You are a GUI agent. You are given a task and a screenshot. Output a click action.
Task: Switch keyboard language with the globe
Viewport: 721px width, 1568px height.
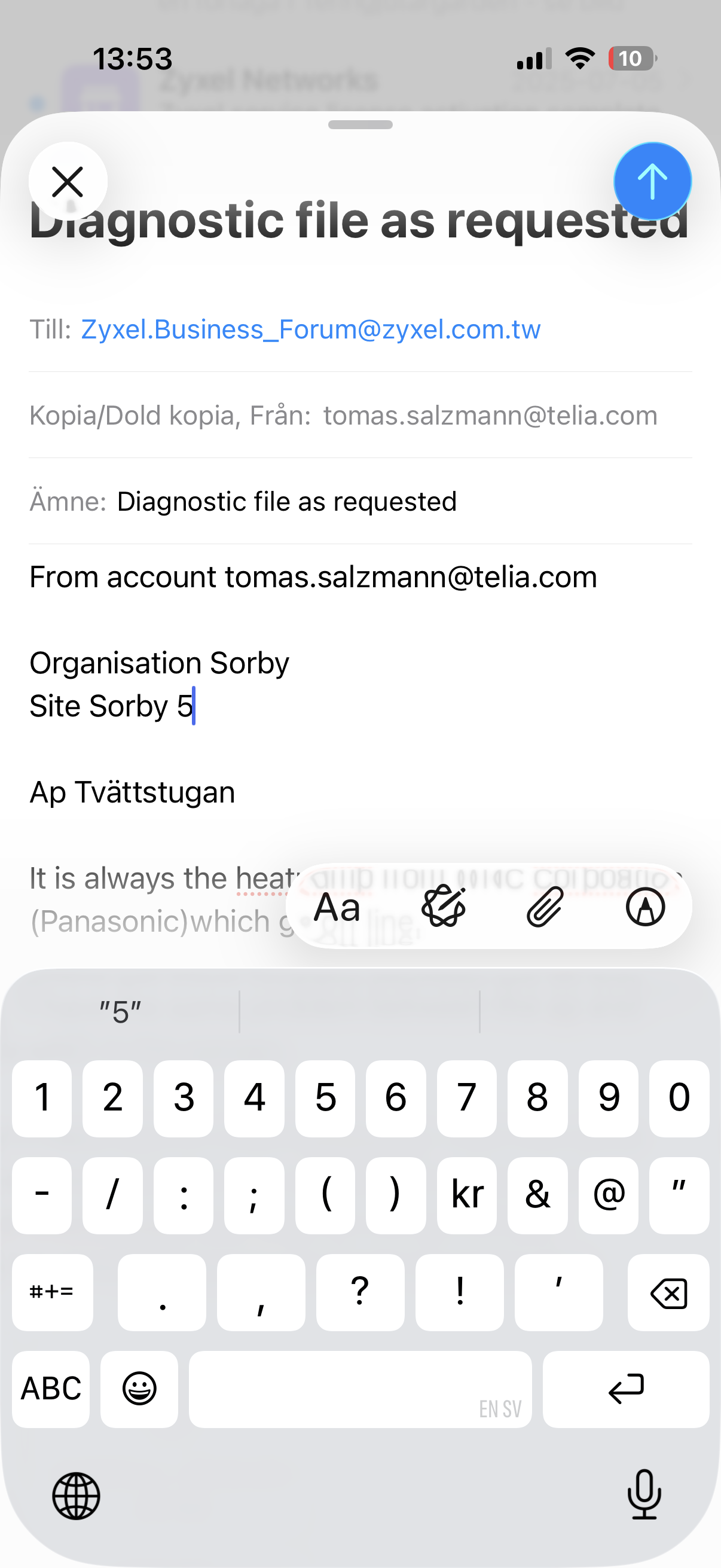point(76,1496)
